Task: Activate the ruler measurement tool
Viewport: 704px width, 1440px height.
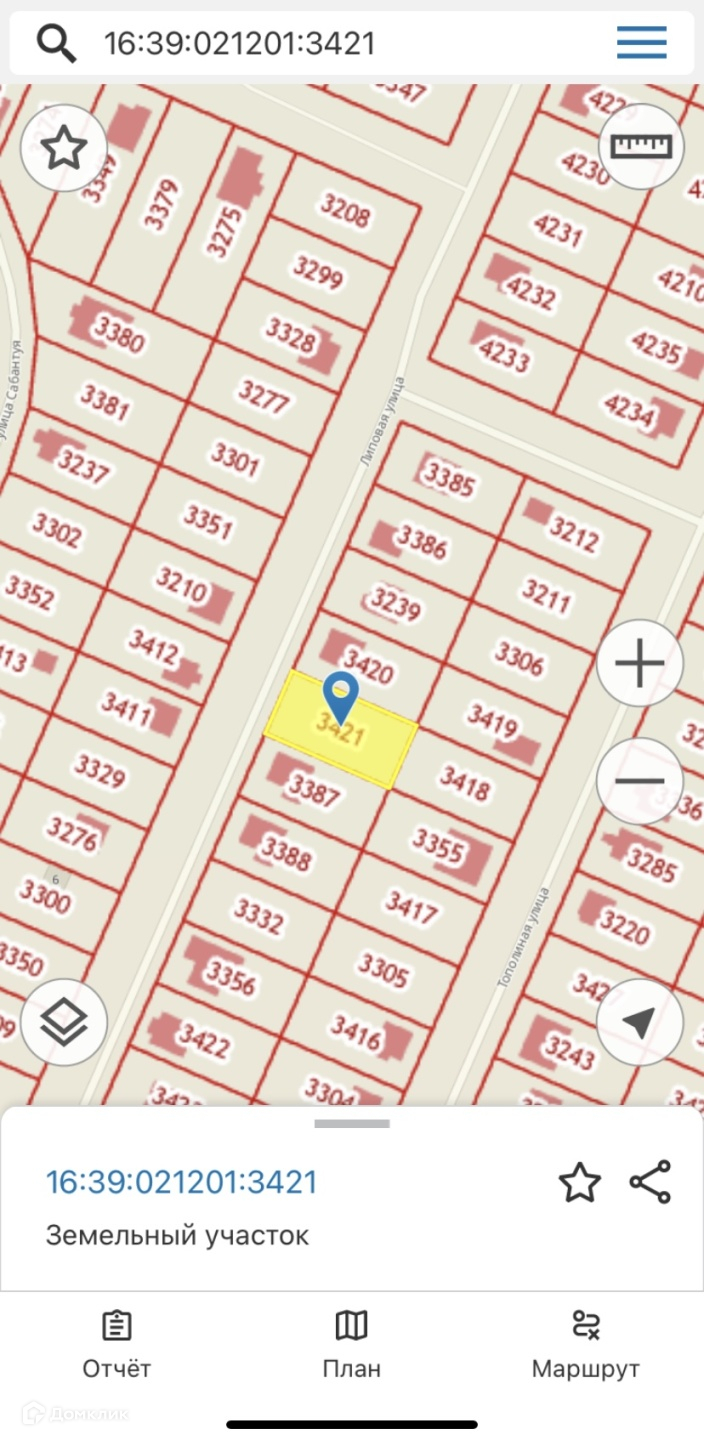Action: [x=641, y=147]
